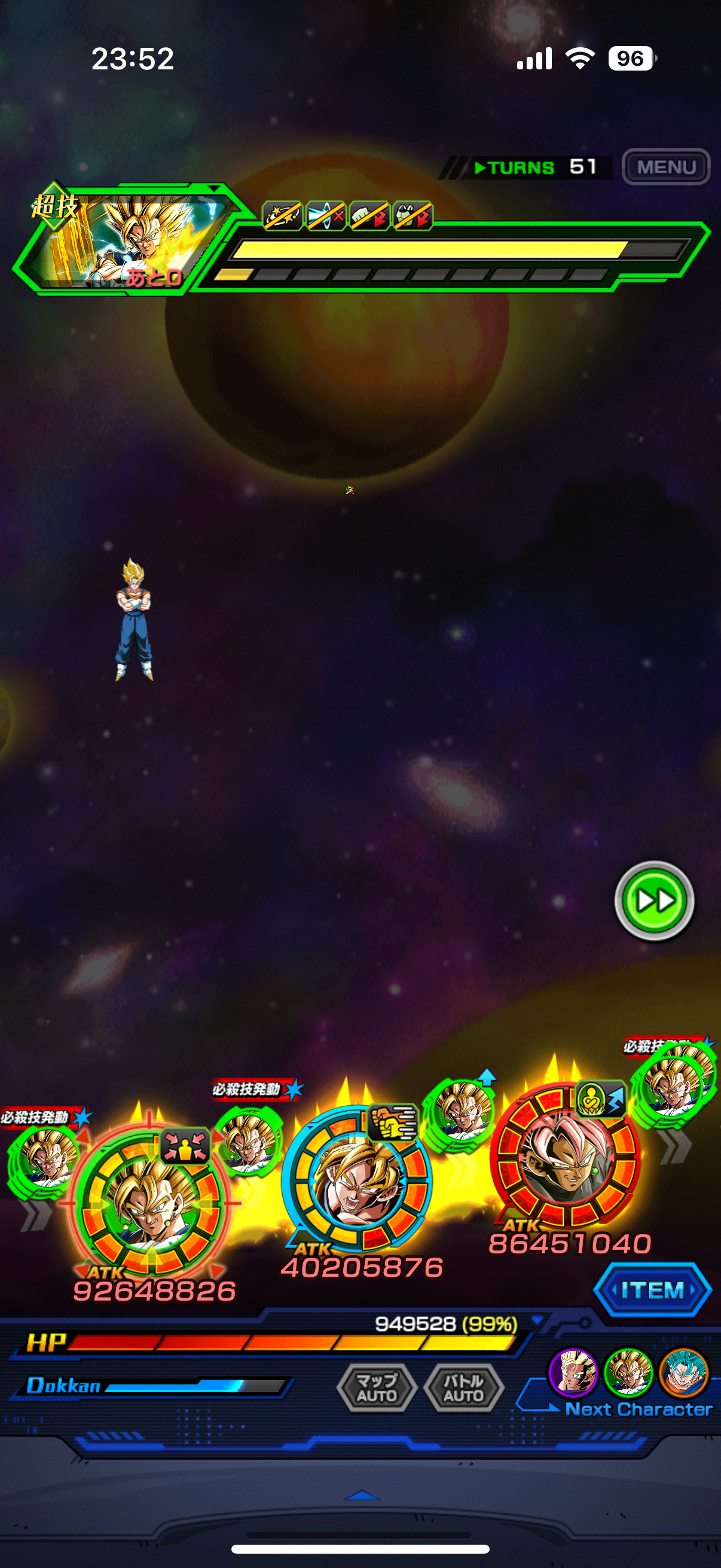Expand the bottom panel arrow

(362, 1496)
